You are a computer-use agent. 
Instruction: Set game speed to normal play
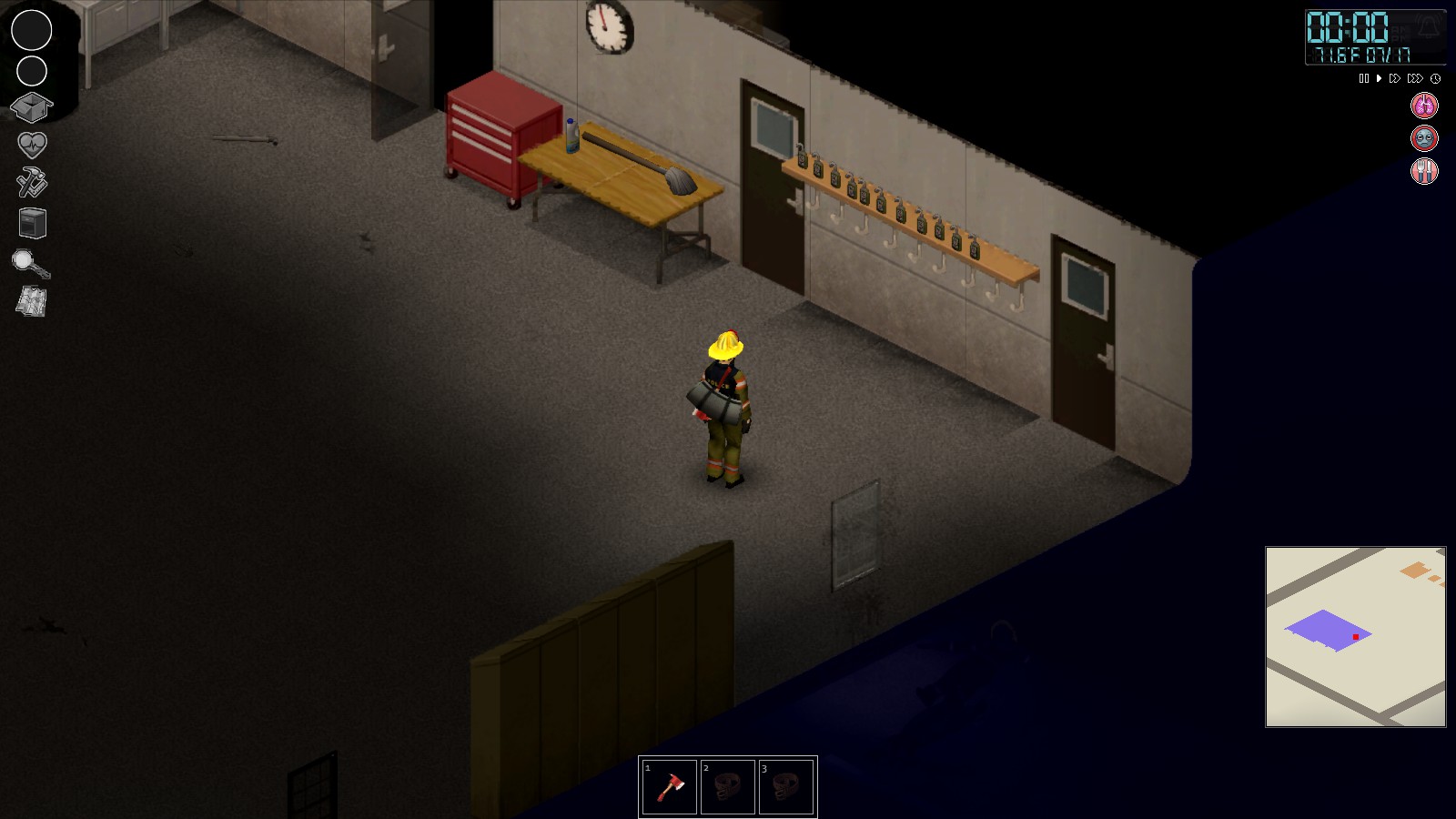pyautogui.click(x=1379, y=79)
